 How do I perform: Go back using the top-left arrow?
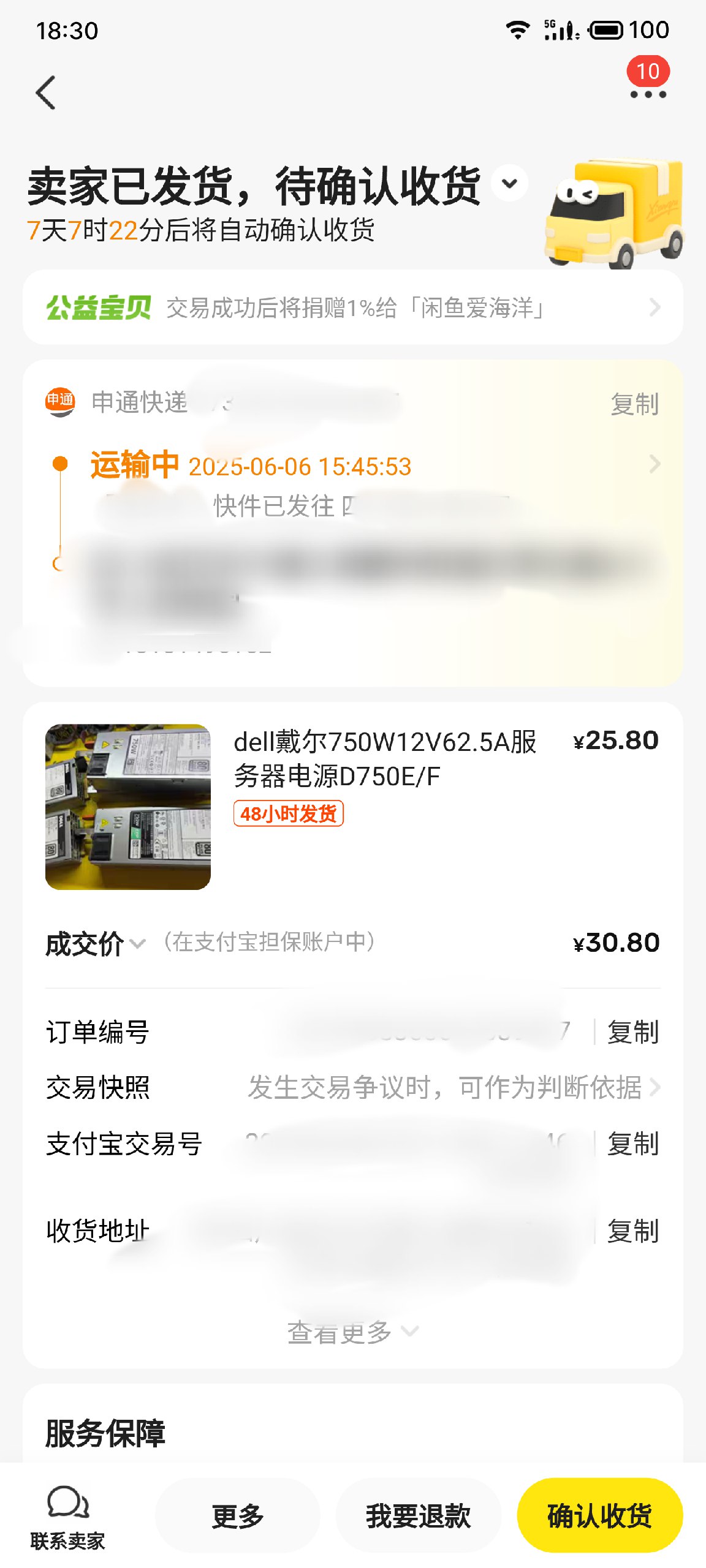[46, 93]
